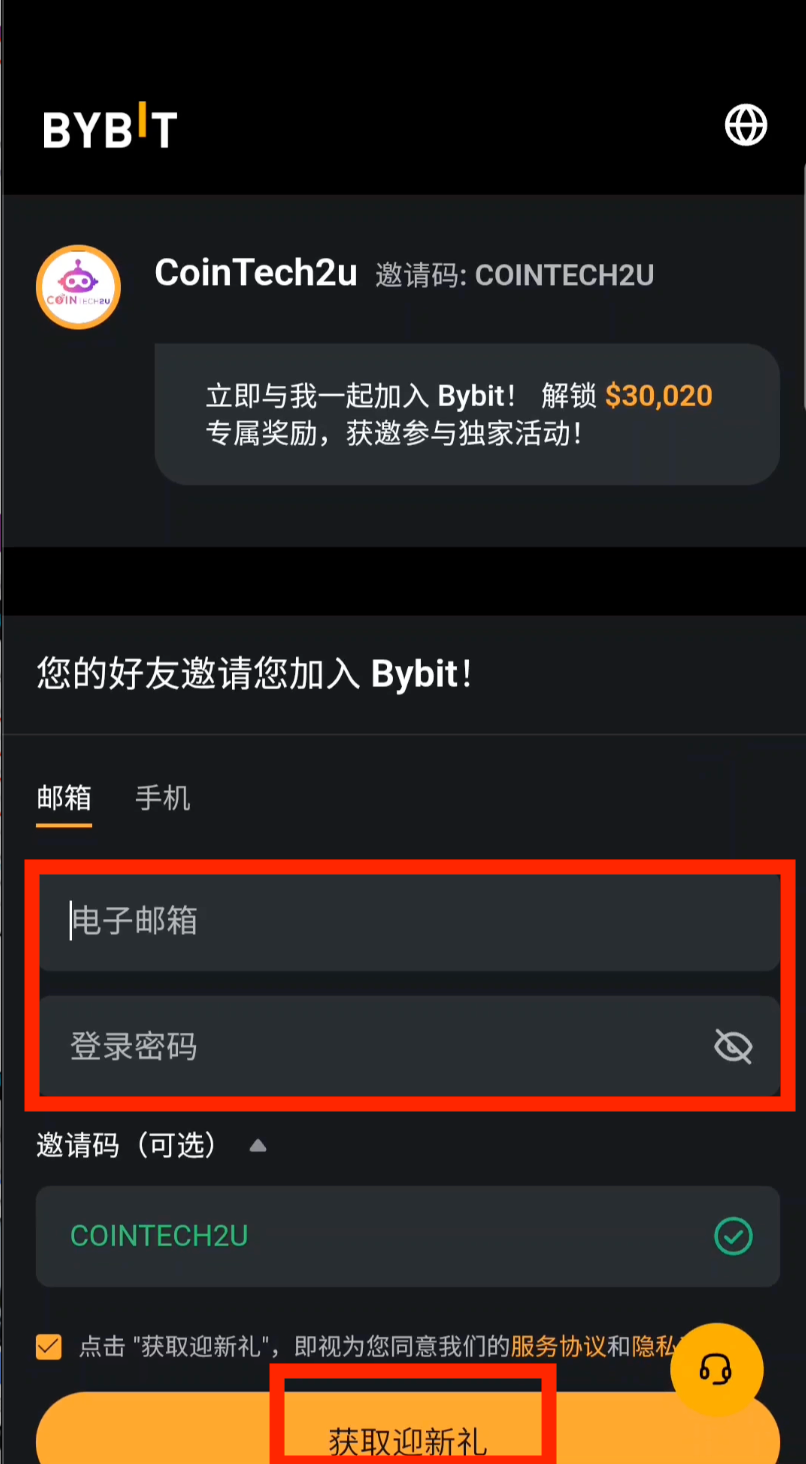
Task: Click the triangle next to 邀请码（可选）
Action: click(x=258, y=1145)
